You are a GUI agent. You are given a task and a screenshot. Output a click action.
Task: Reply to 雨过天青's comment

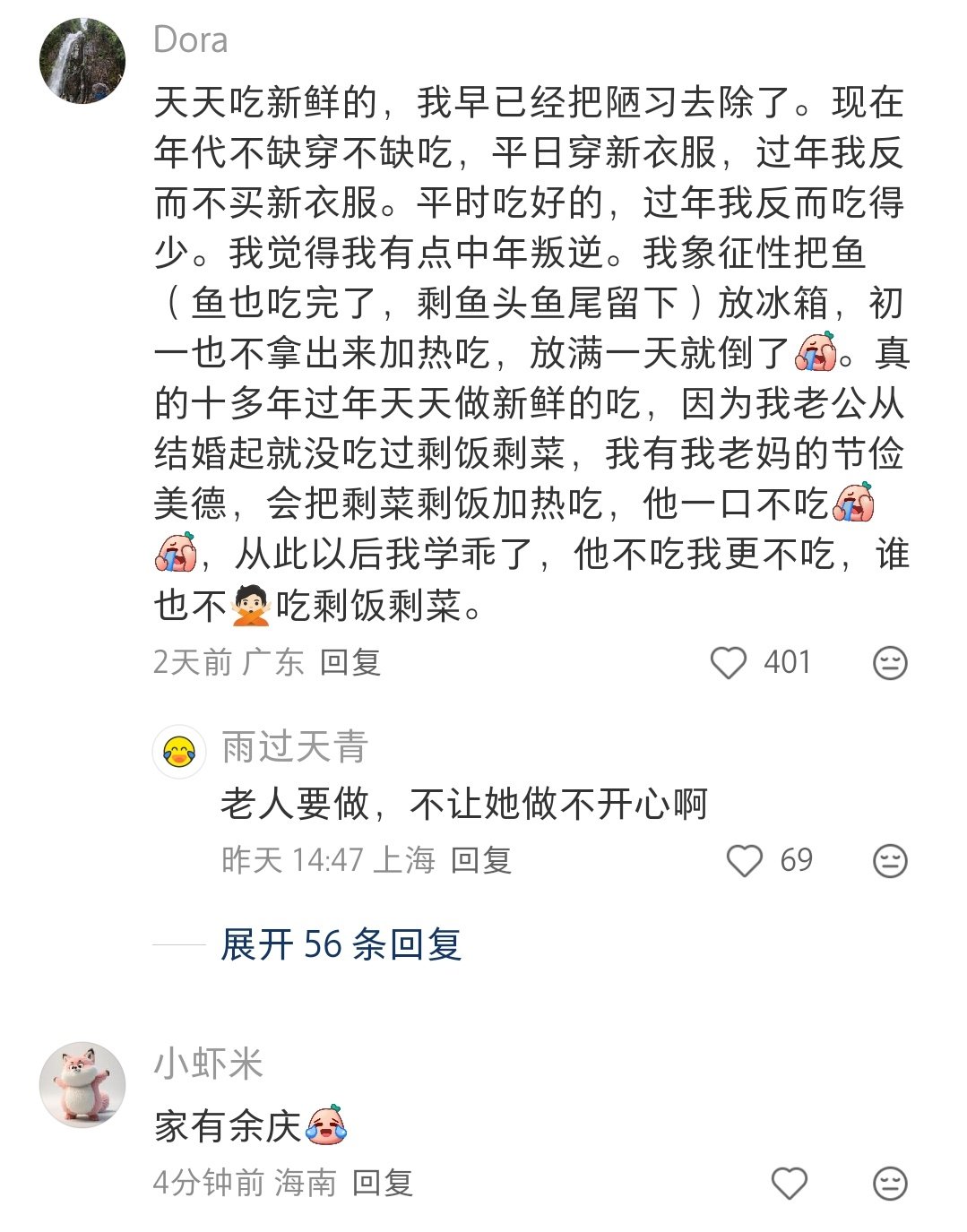point(480,861)
